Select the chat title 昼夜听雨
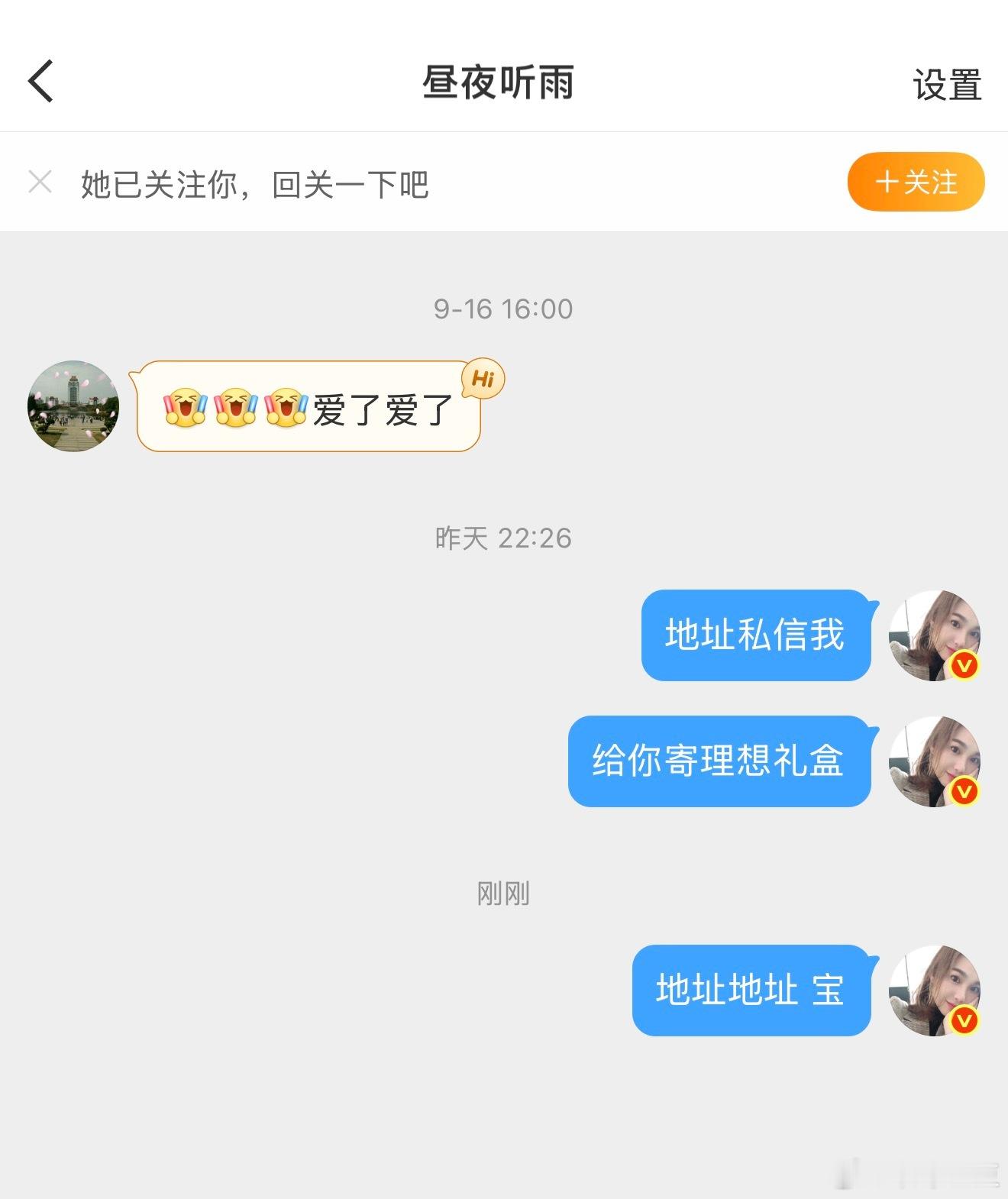The image size is (1008, 1199). click(x=501, y=84)
